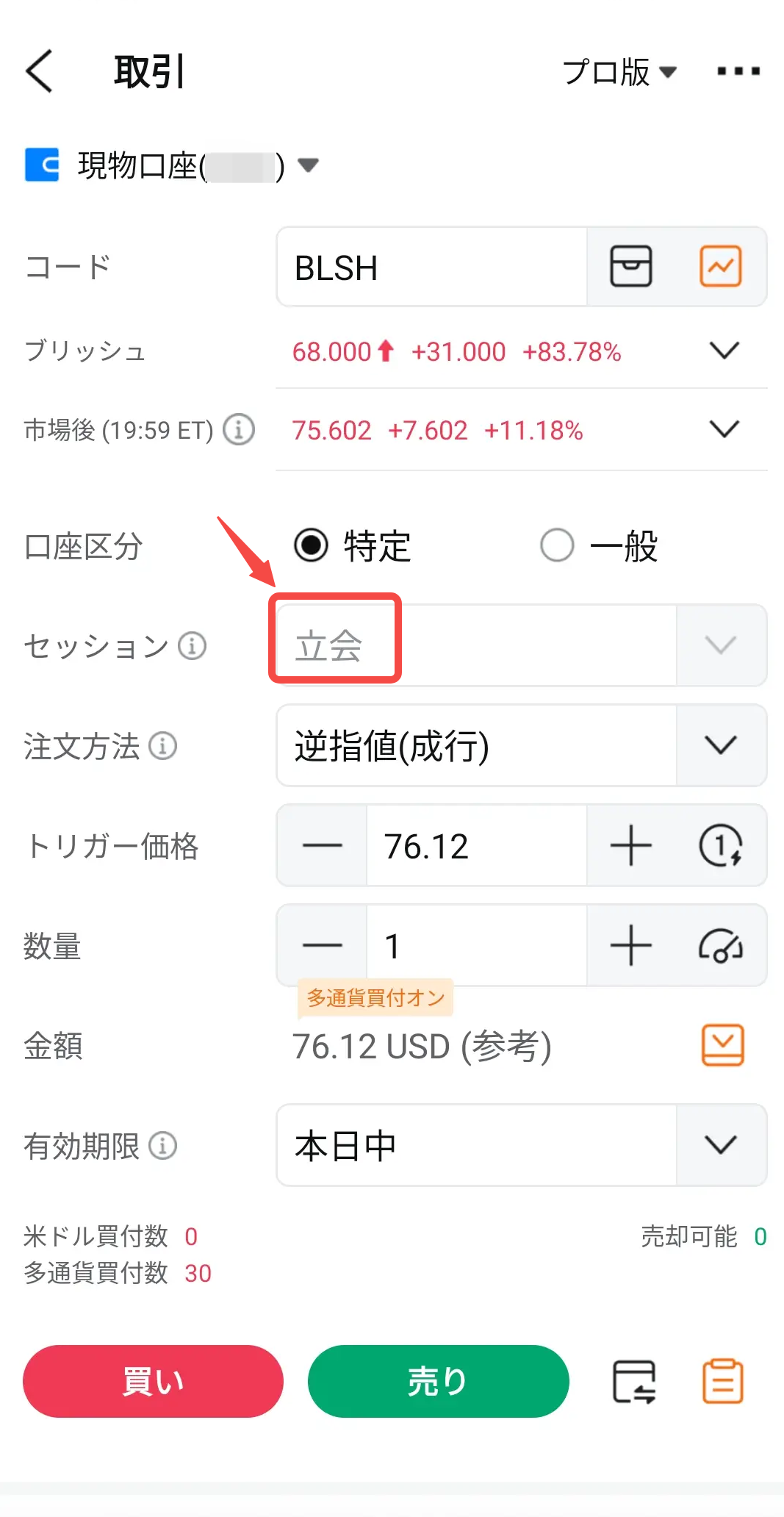Viewport: 784px width, 1517px height.
Task: Expand the 市場後 after-hours quote chevron
Action: (724, 429)
